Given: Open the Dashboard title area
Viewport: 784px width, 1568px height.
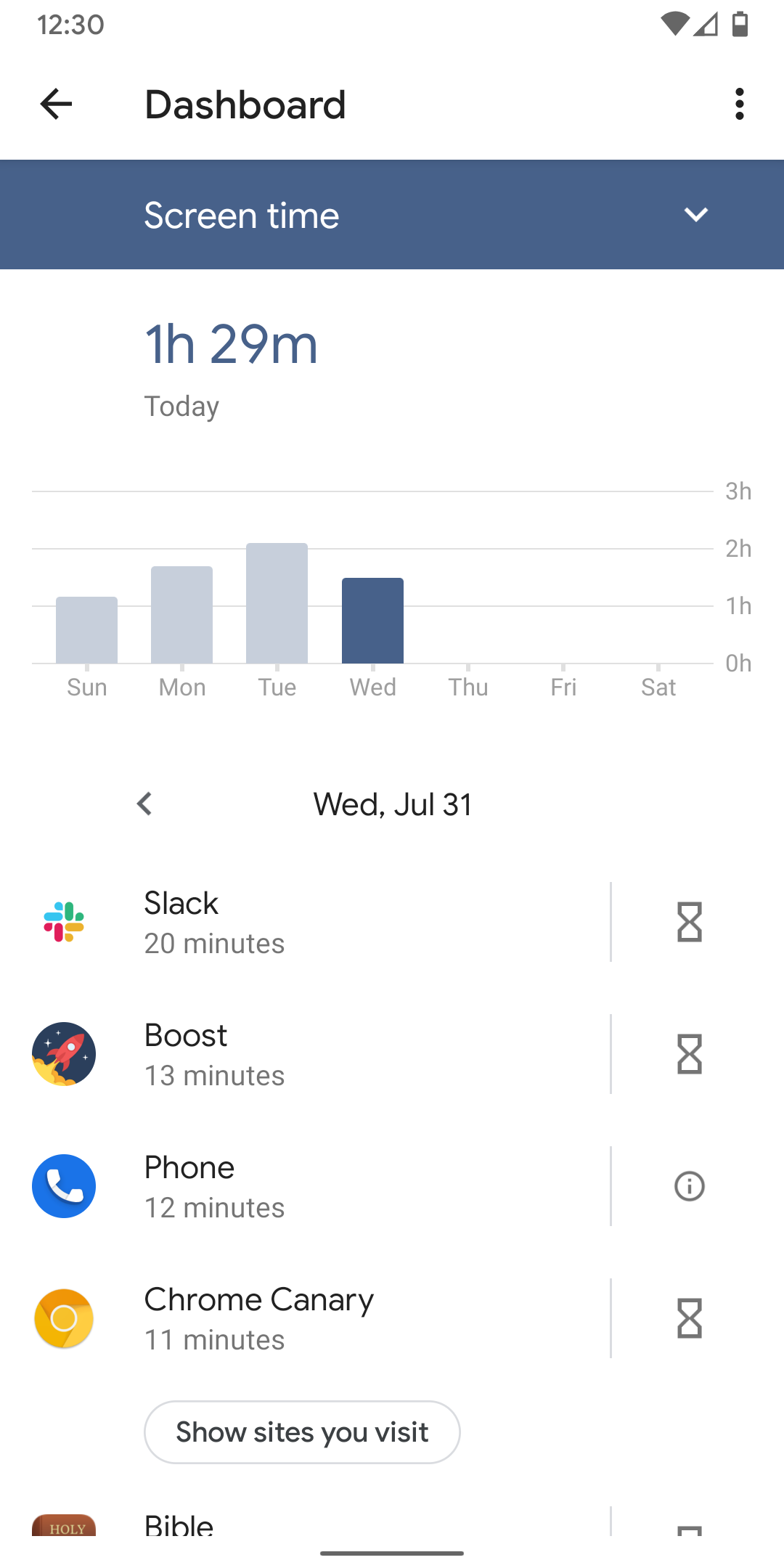Looking at the screenshot, I should (x=245, y=105).
